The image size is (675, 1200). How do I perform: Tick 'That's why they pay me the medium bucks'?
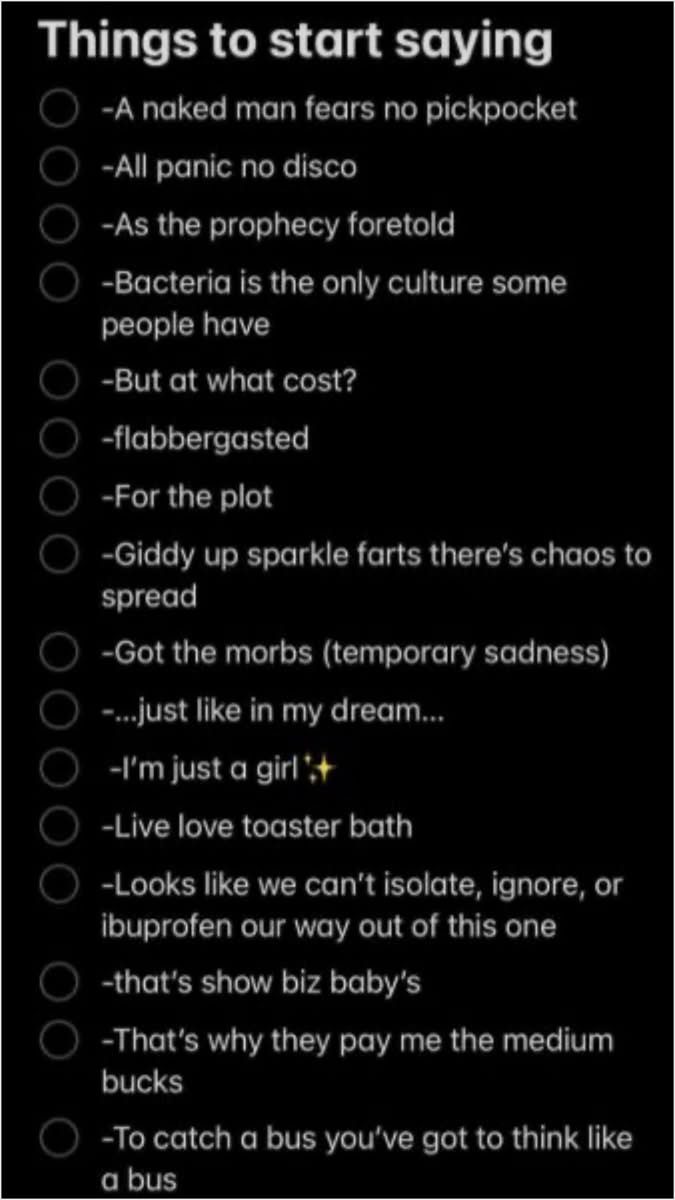59,1041
